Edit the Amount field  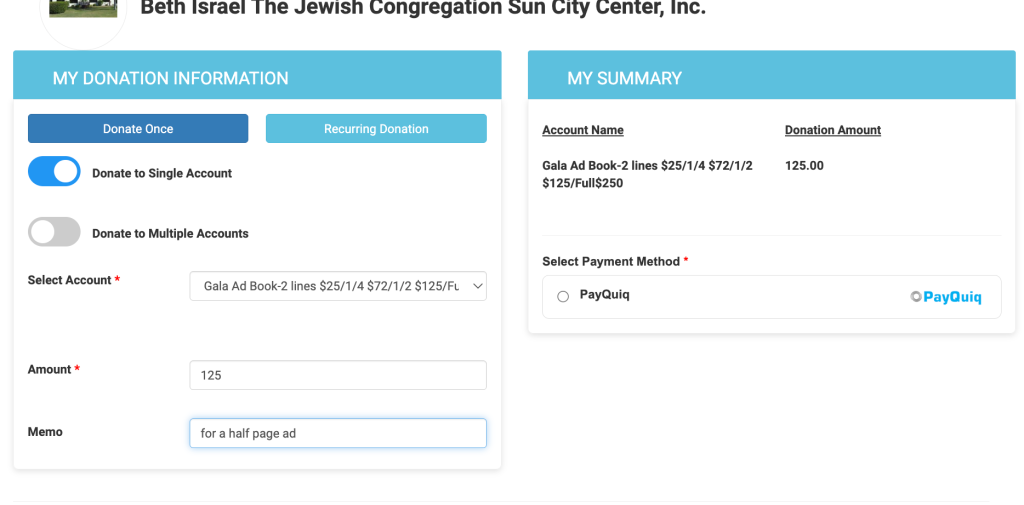click(338, 375)
